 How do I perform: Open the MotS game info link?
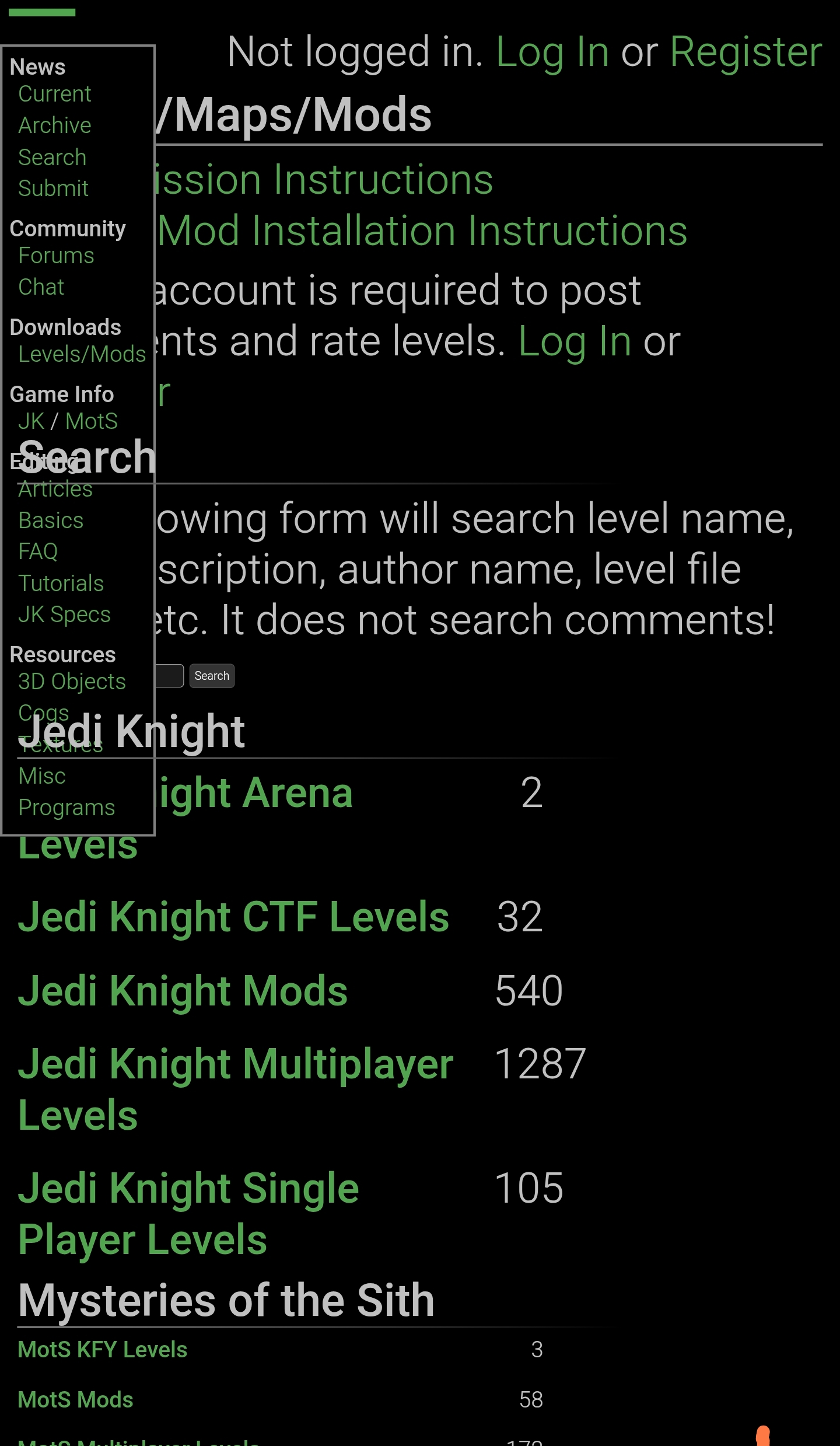tap(92, 421)
